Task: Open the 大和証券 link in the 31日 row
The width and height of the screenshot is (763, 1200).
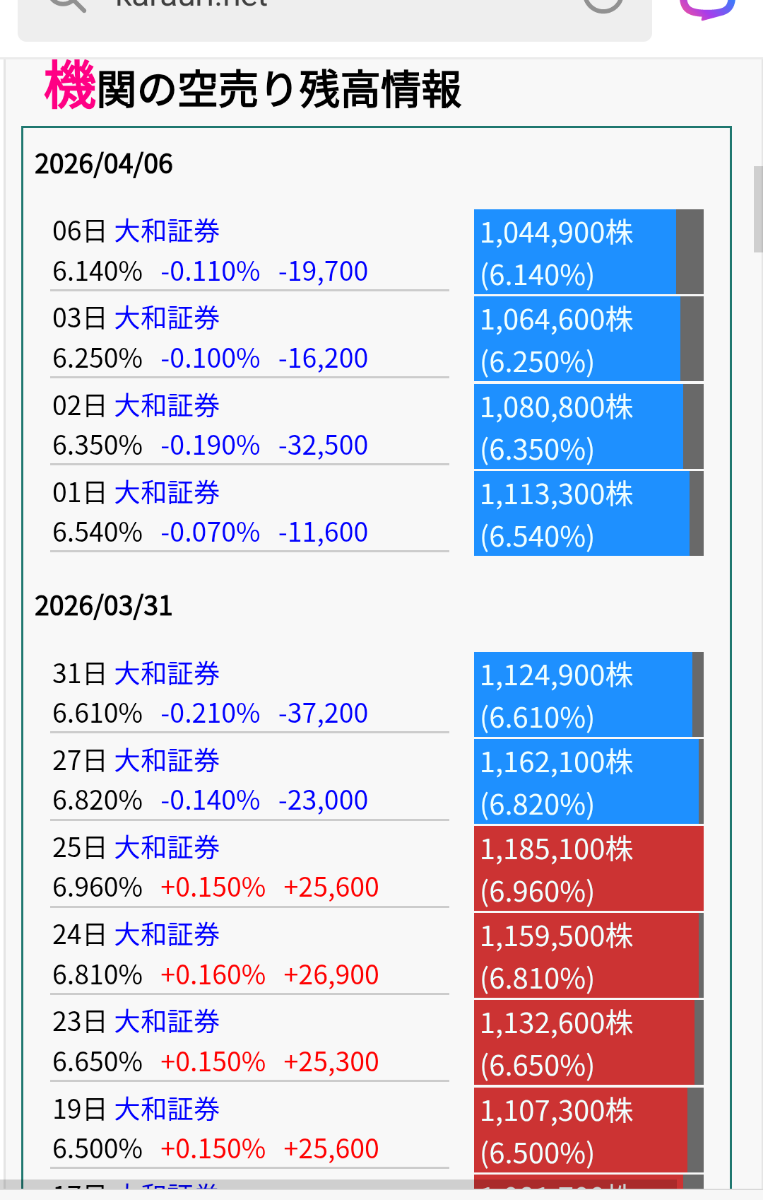Action: [167, 674]
